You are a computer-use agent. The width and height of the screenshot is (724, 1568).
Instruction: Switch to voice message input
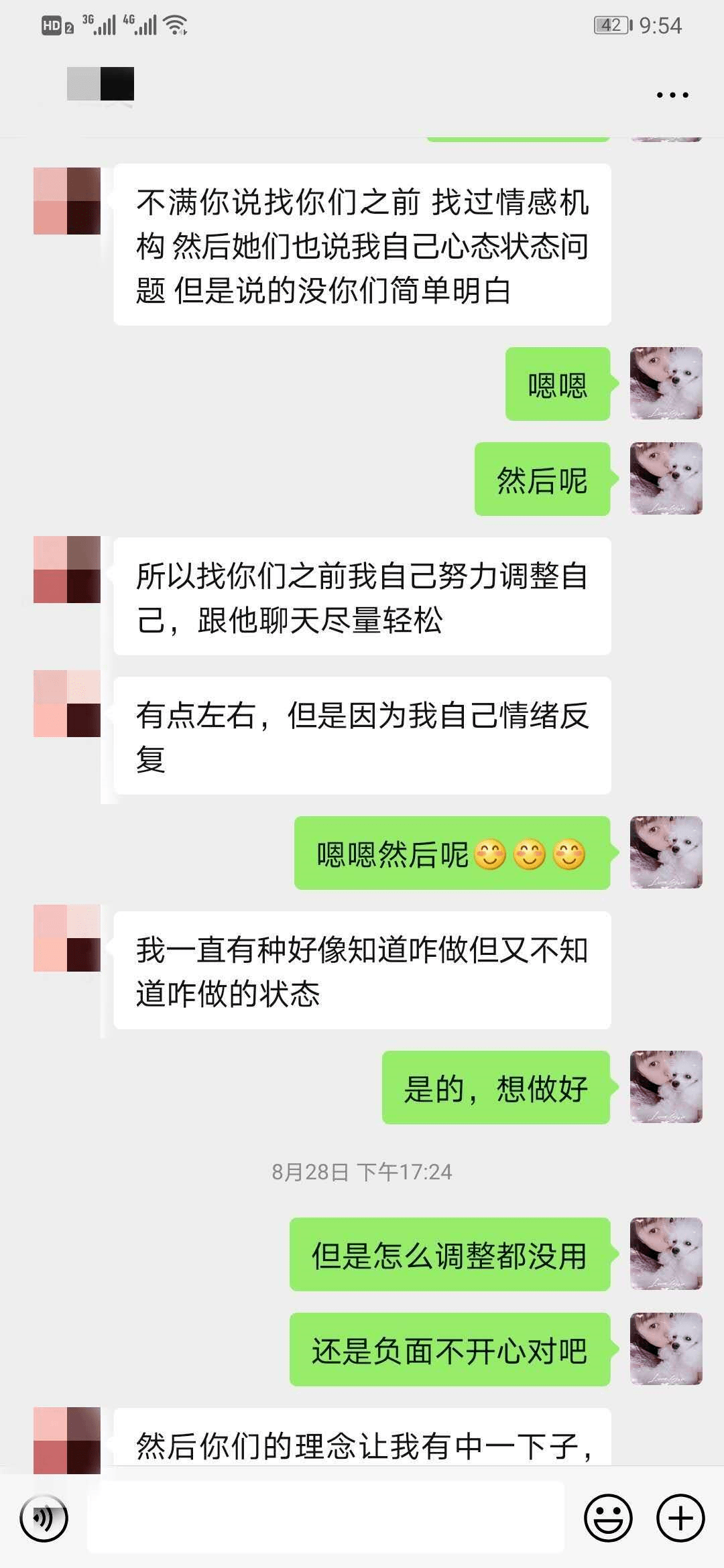(x=44, y=1517)
